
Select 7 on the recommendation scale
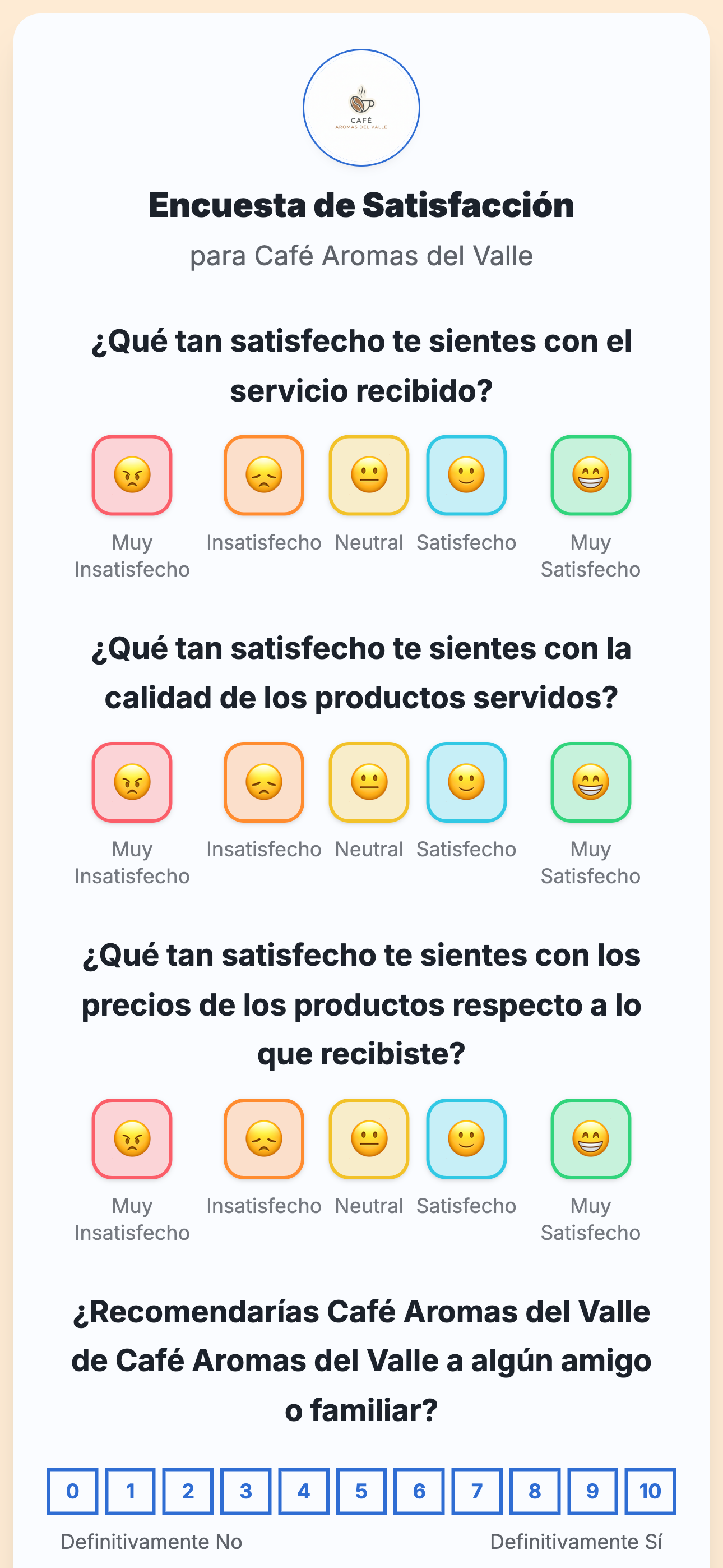[477, 1492]
